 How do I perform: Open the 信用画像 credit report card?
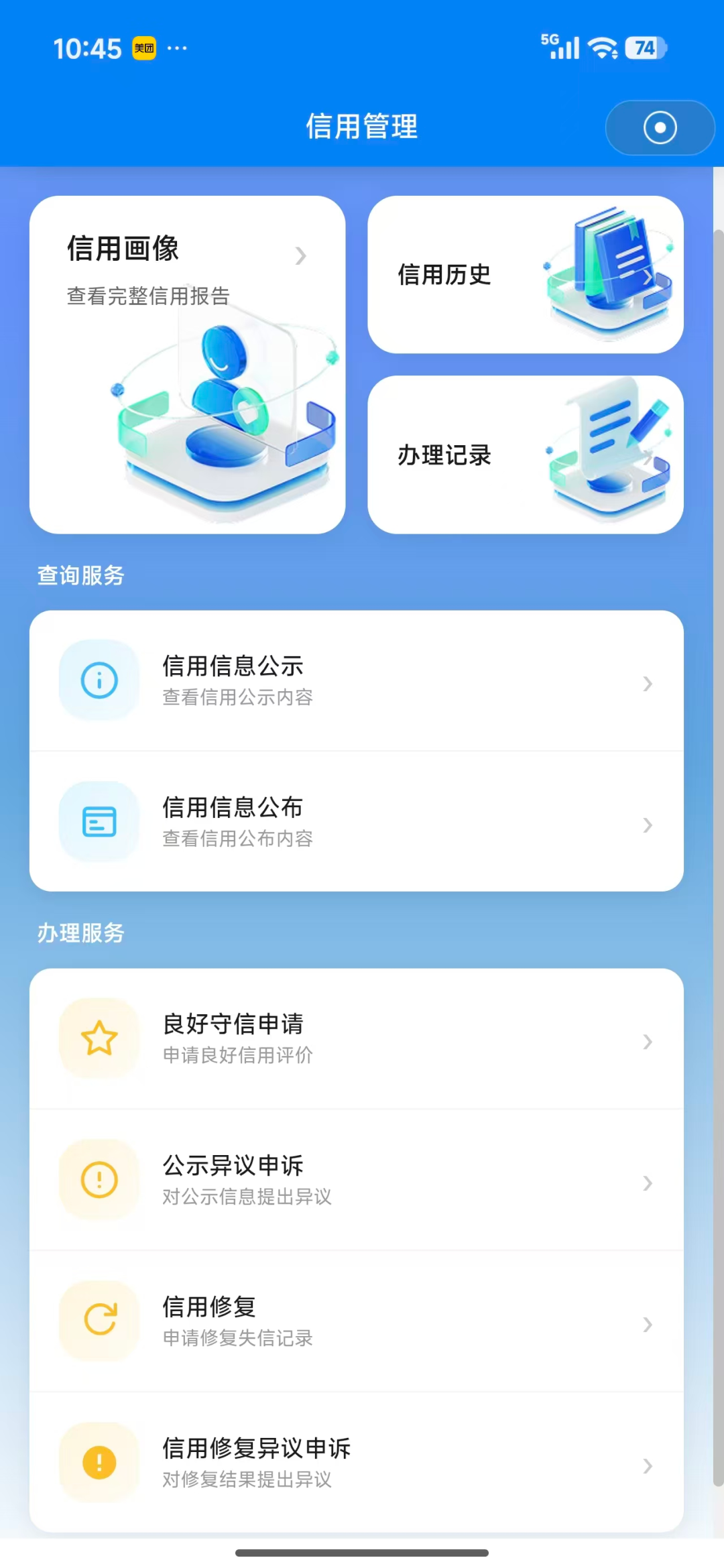pos(187,364)
